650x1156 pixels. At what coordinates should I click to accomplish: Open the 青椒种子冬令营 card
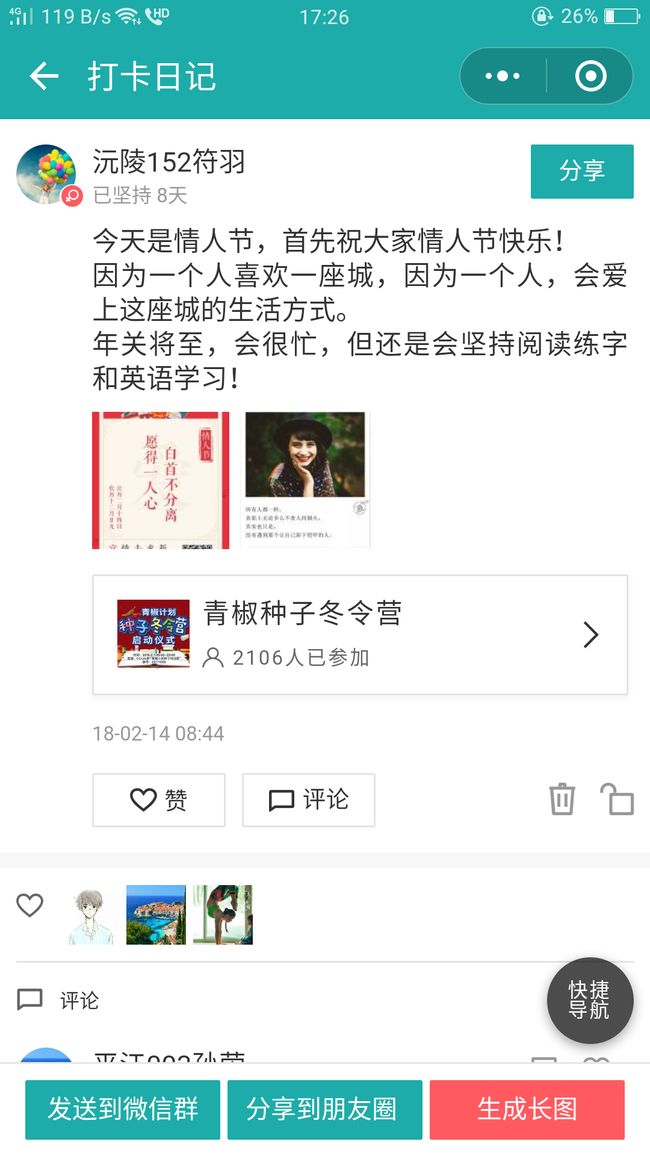(x=360, y=635)
